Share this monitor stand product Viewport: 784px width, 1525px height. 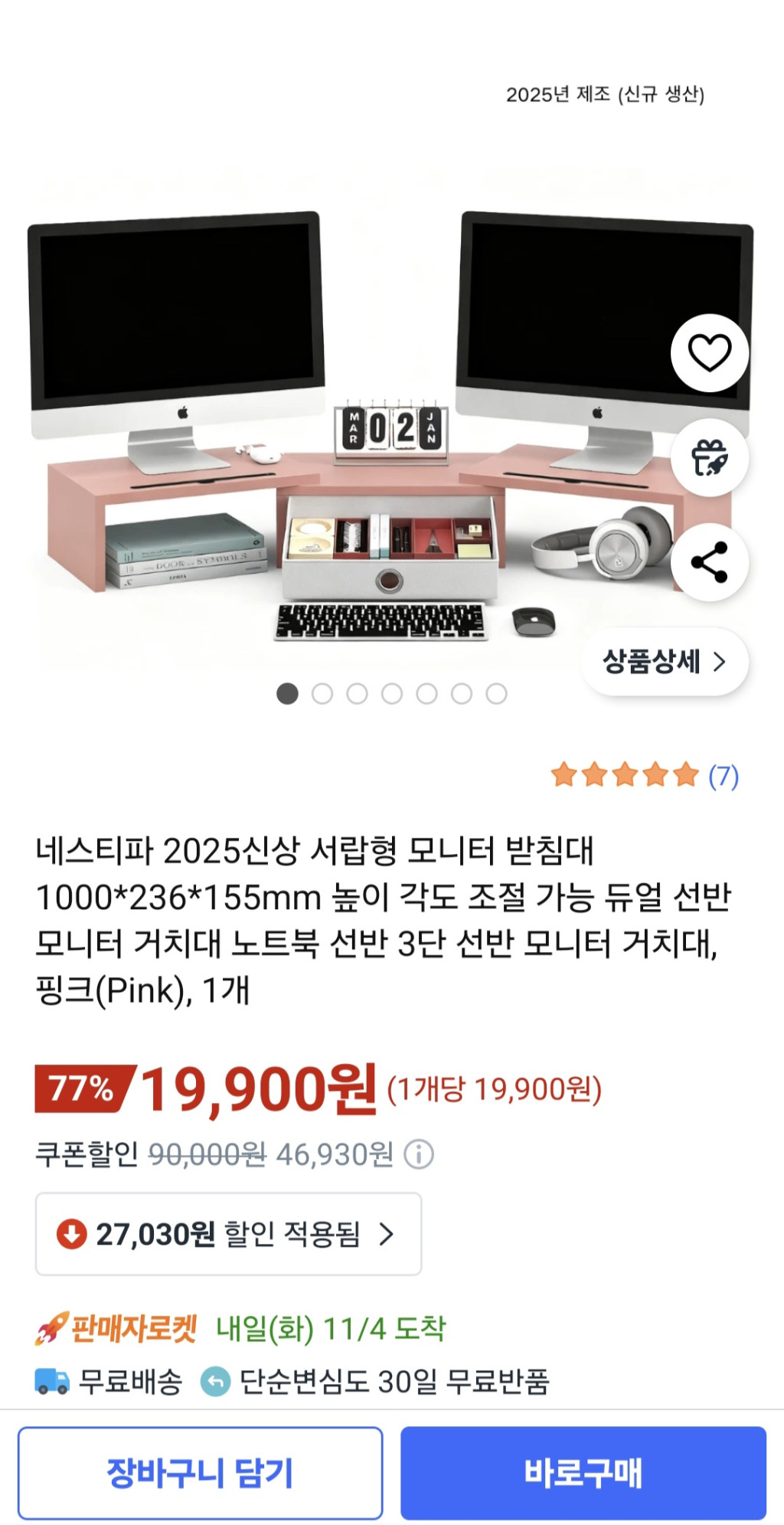709,563
